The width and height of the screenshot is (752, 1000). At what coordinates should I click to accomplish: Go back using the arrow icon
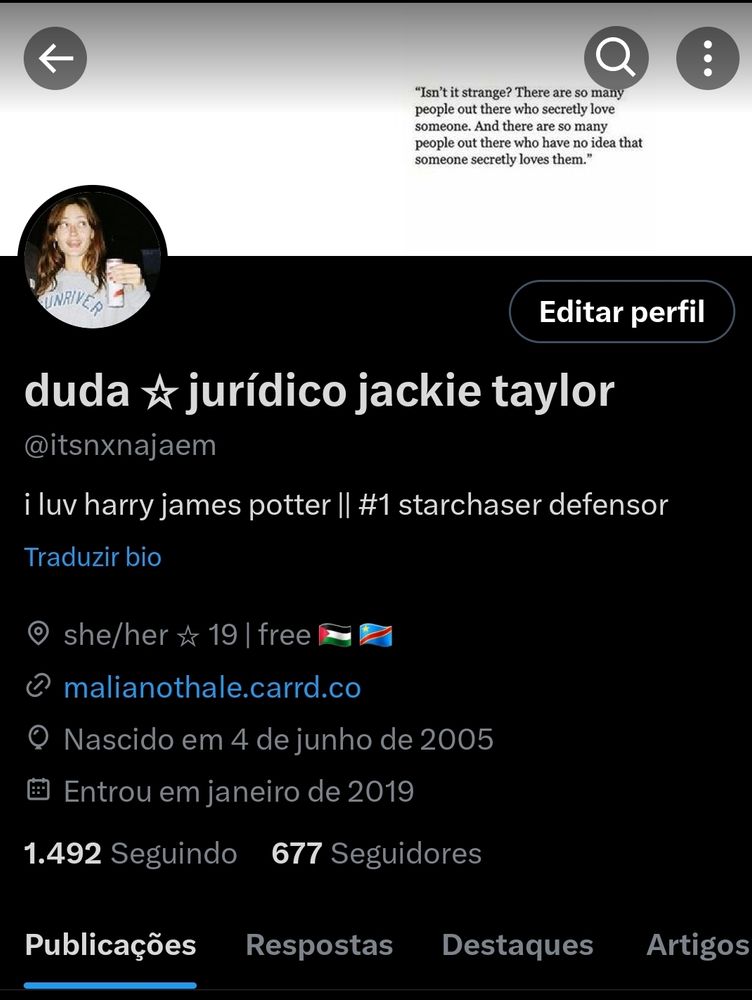pyautogui.click(x=55, y=58)
